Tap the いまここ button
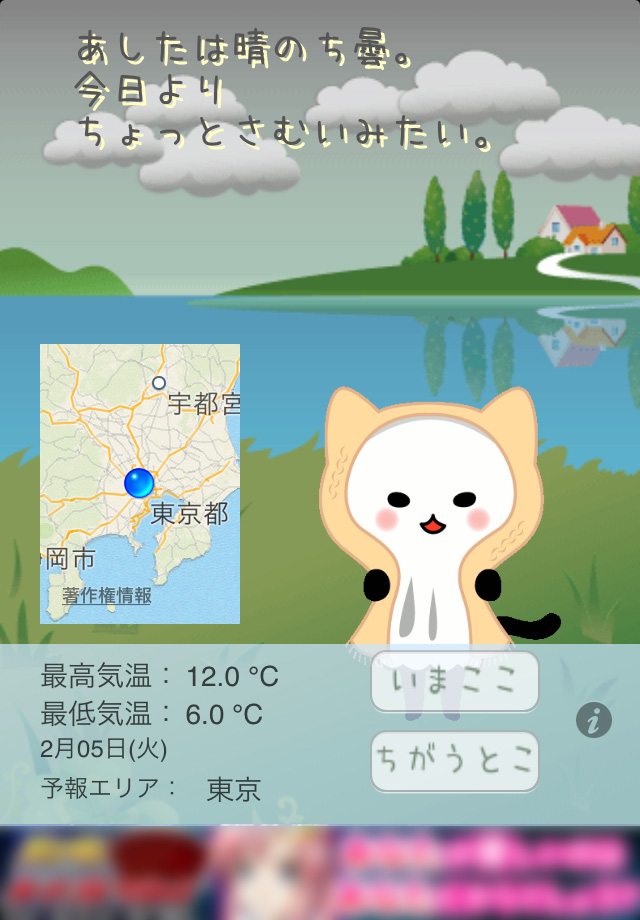This screenshot has width=640, height=920. pos(455,682)
